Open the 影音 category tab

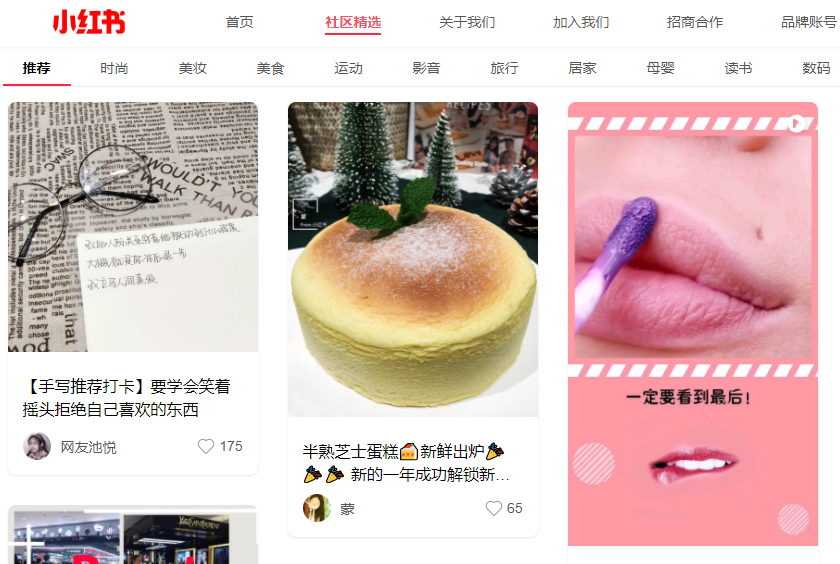point(426,68)
